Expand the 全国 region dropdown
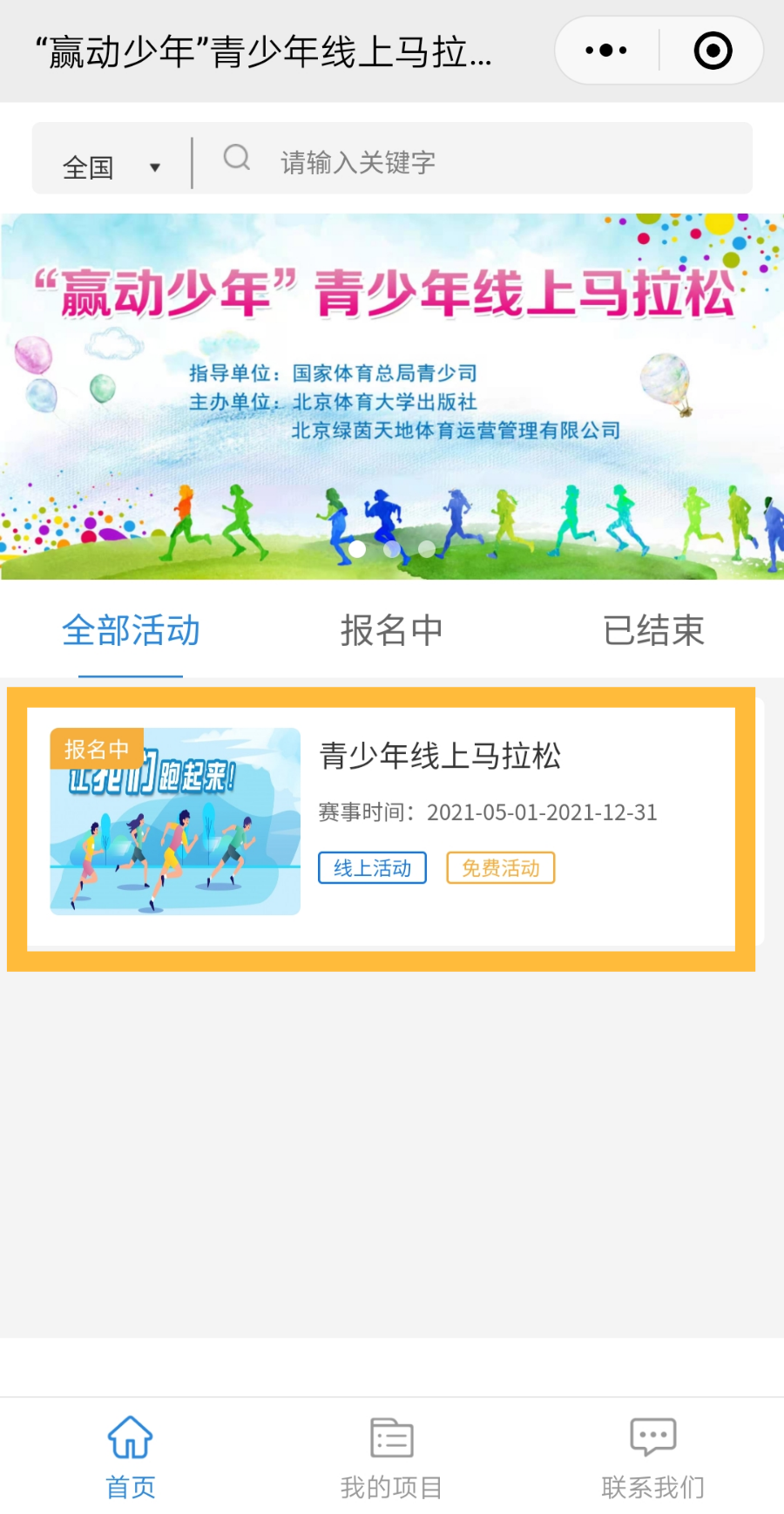The width and height of the screenshot is (784, 1514). coord(112,166)
